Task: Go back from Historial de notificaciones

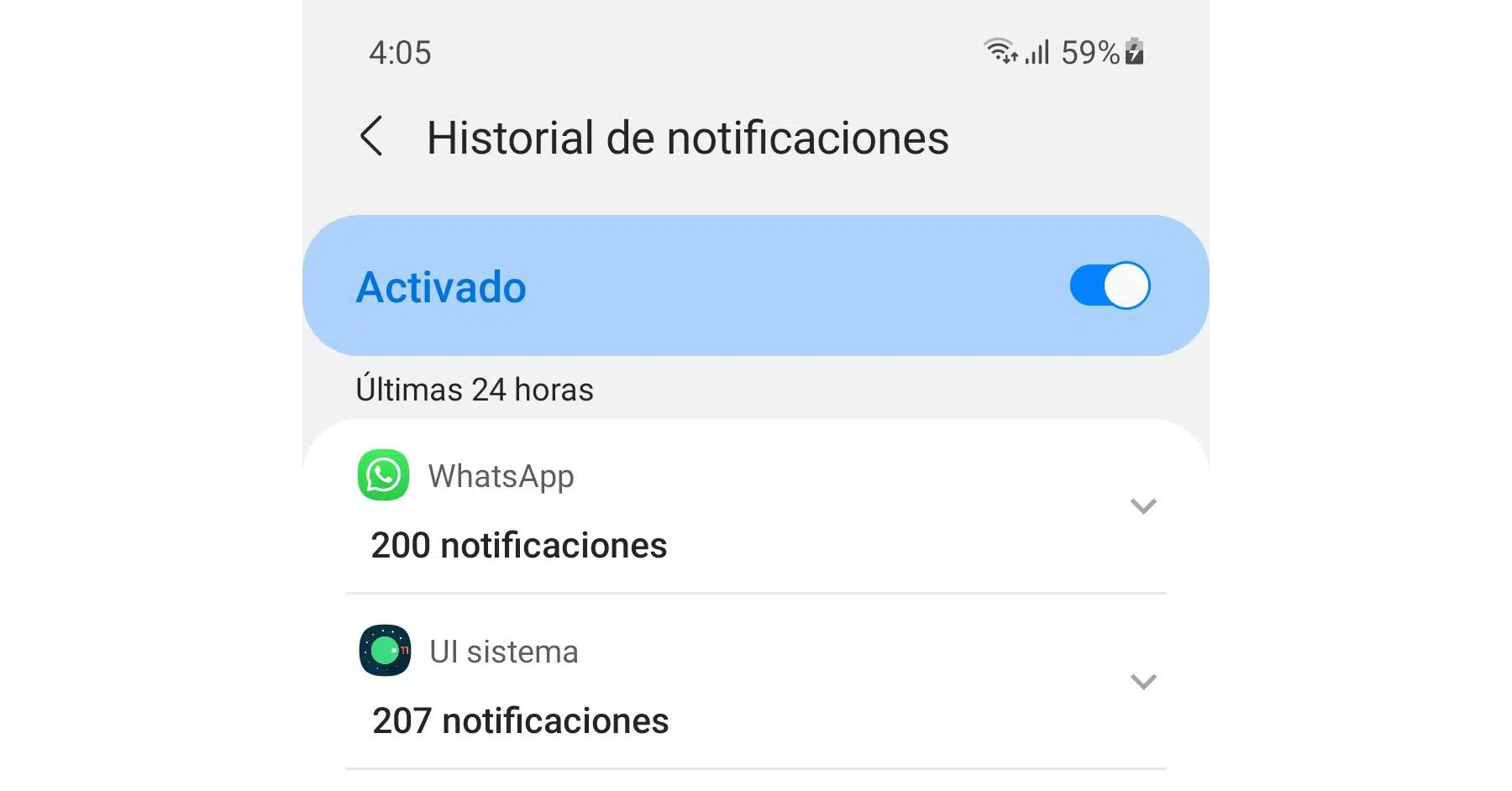Action: pyautogui.click(x=371, y=137)
